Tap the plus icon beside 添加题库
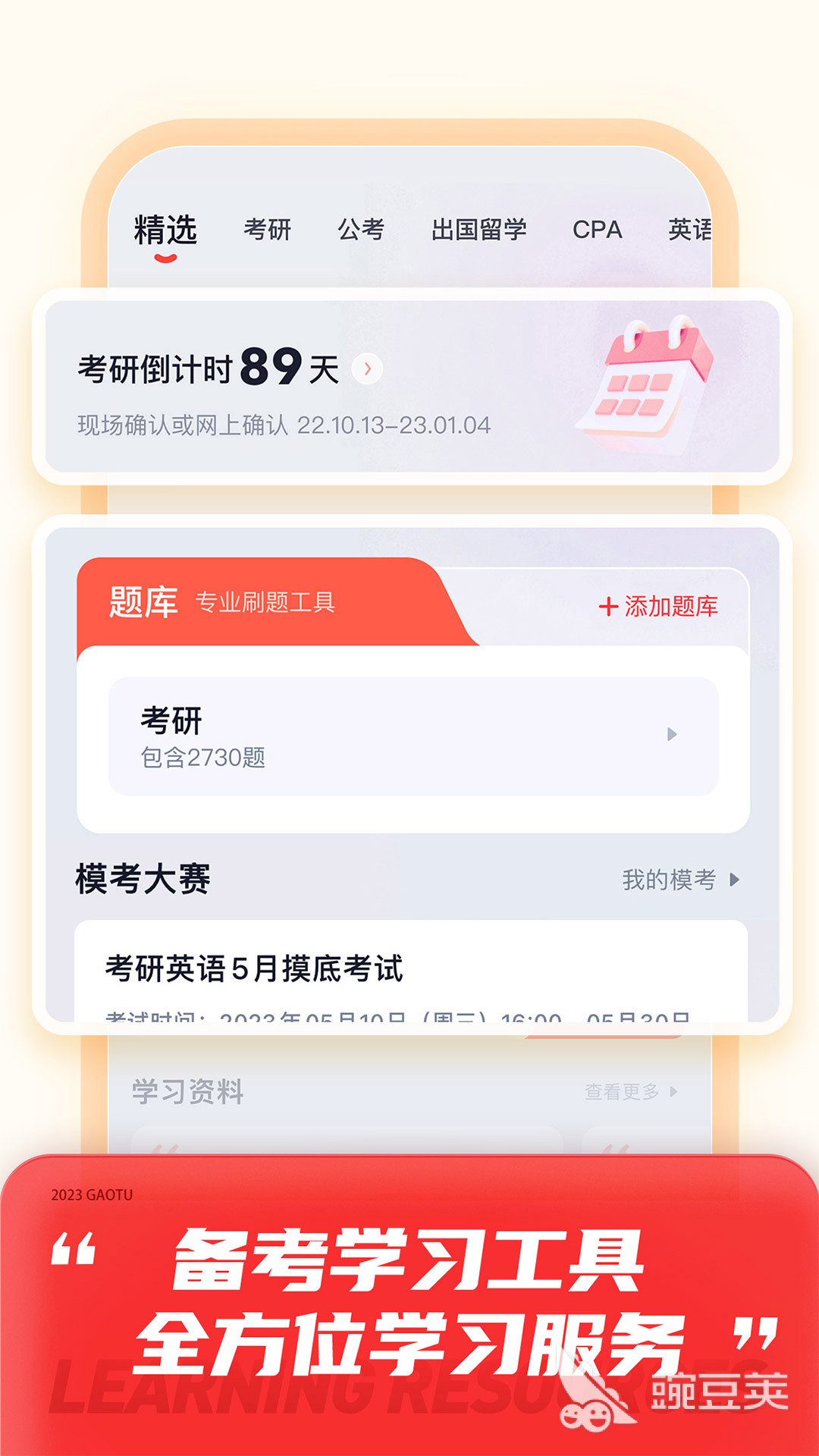This screenshot has width=819, height=1456. tap(607, 606)
